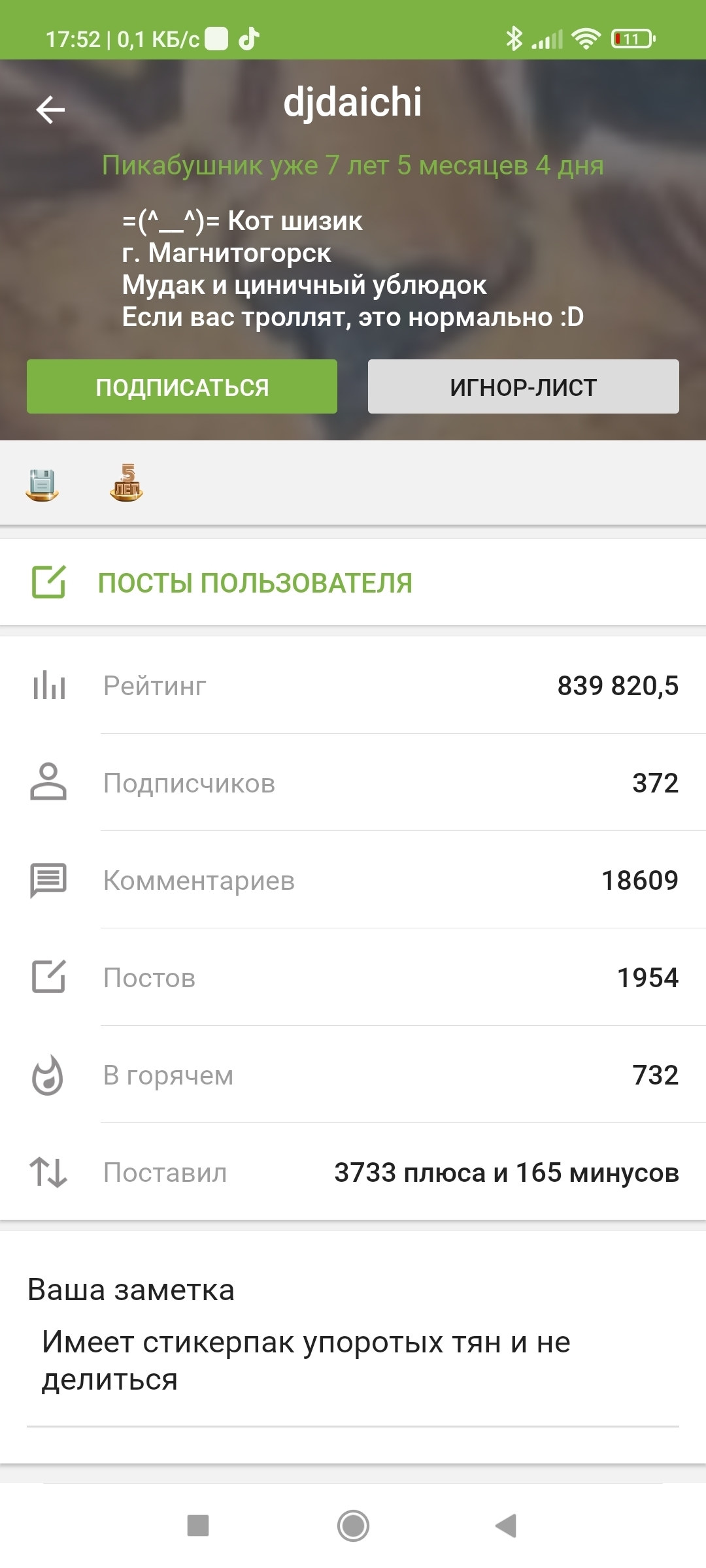The width and height of the screenshot is (706, 1568).
Task: Open recent apps with the square button
Action: [198, 1526]
